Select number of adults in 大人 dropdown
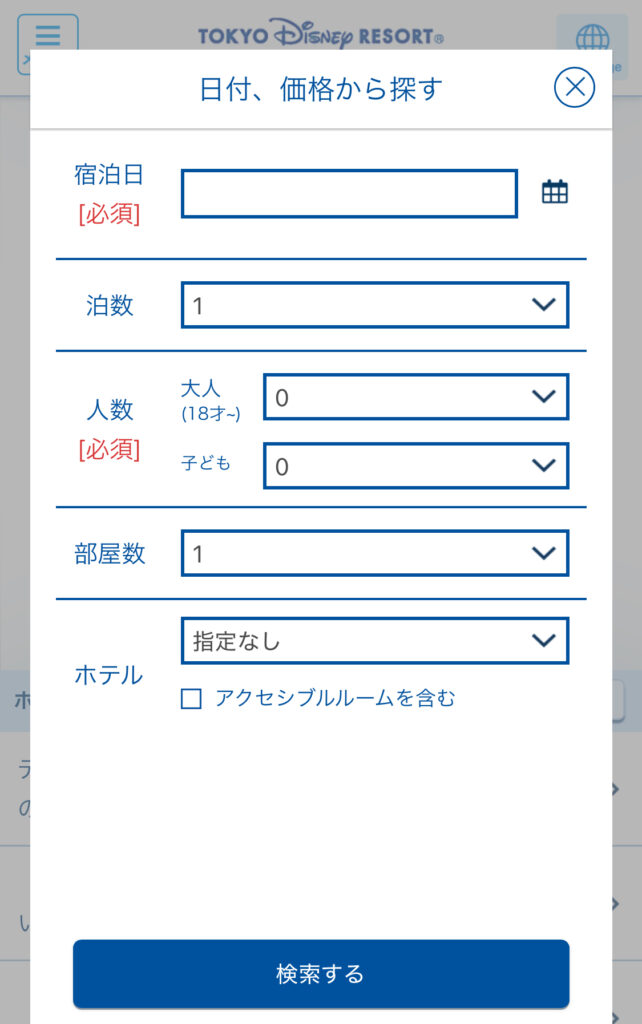This screenshot has height=1024, width=642. click(415, 397)
